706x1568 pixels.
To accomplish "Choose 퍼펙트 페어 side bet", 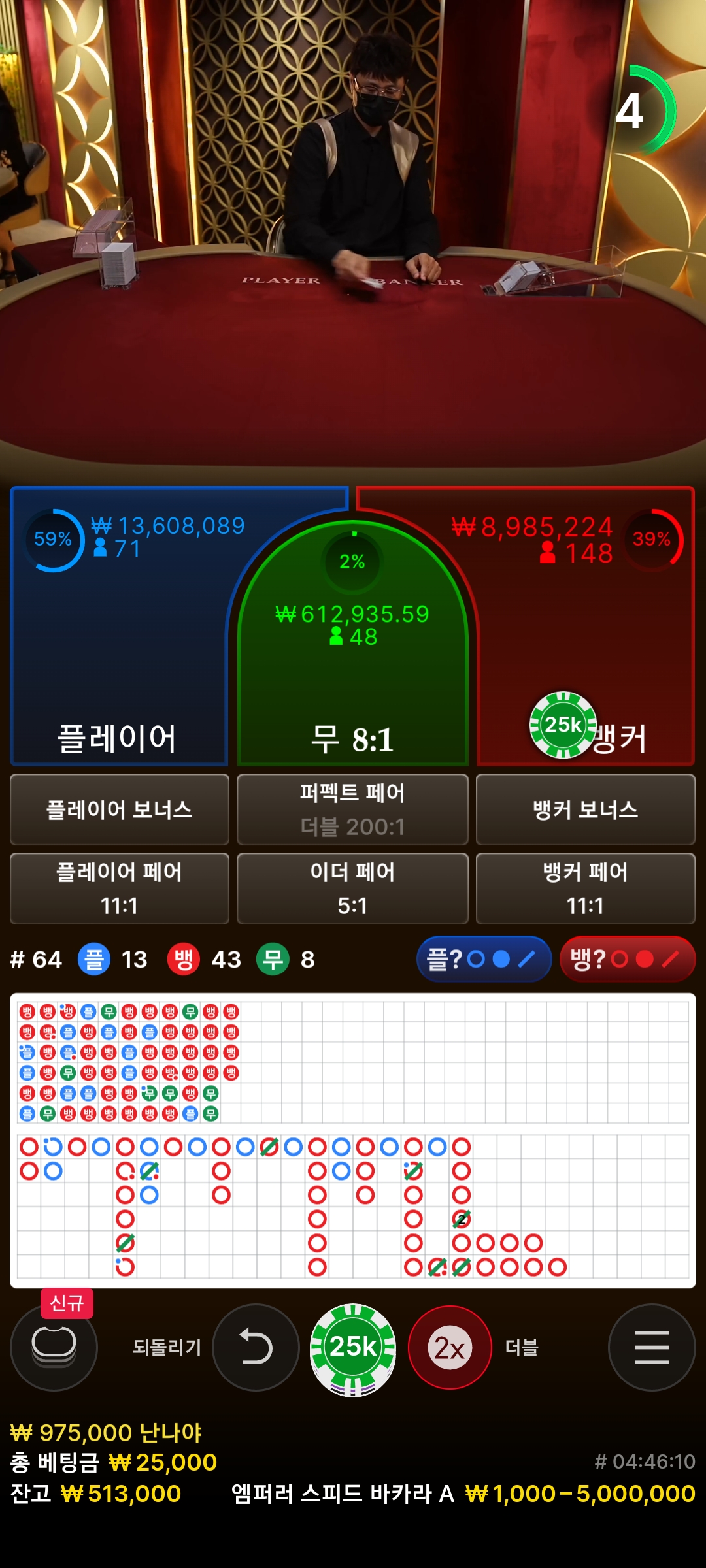I will click(x=353, y=810).
